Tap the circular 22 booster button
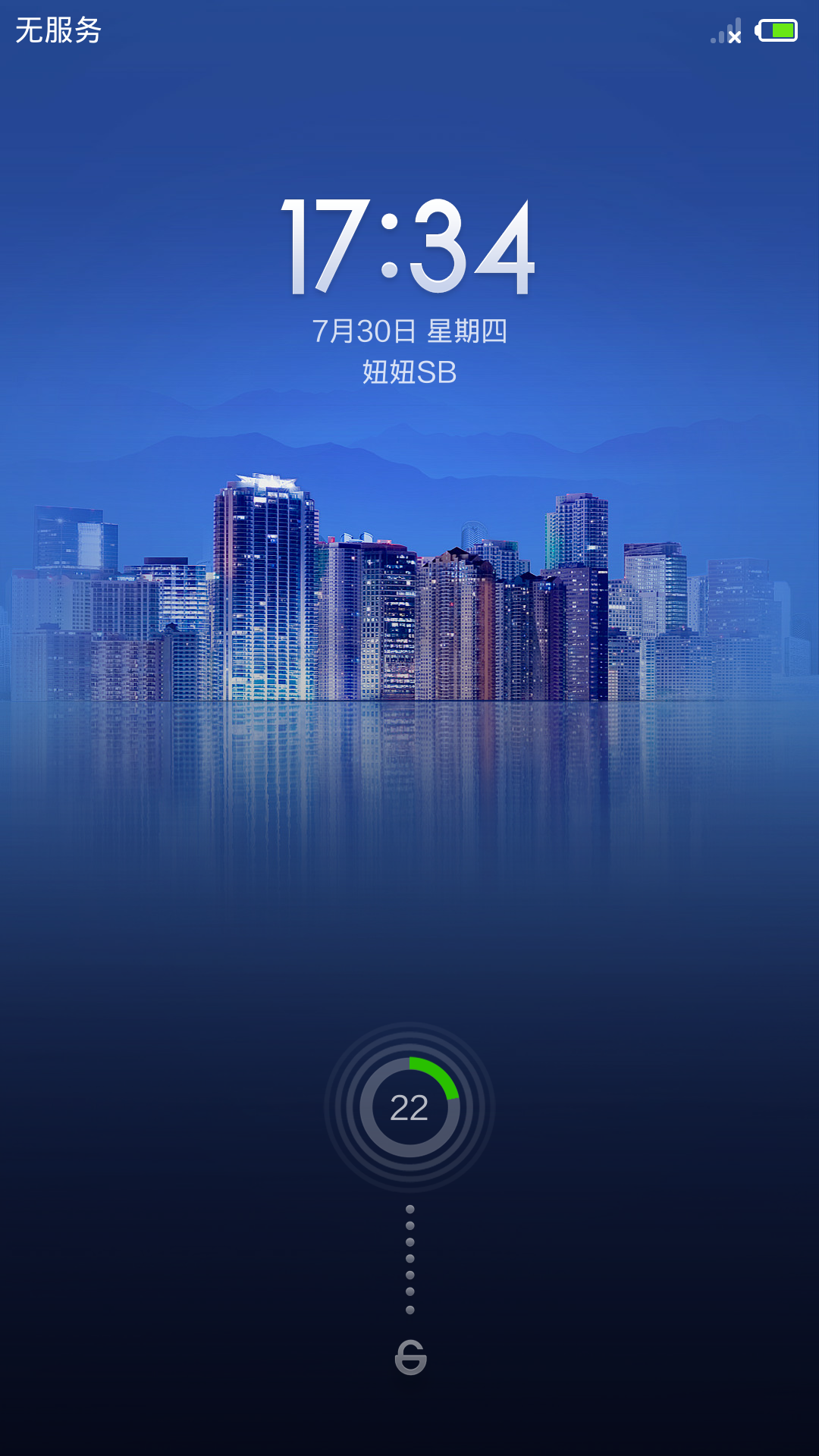 click(409, 1107)
